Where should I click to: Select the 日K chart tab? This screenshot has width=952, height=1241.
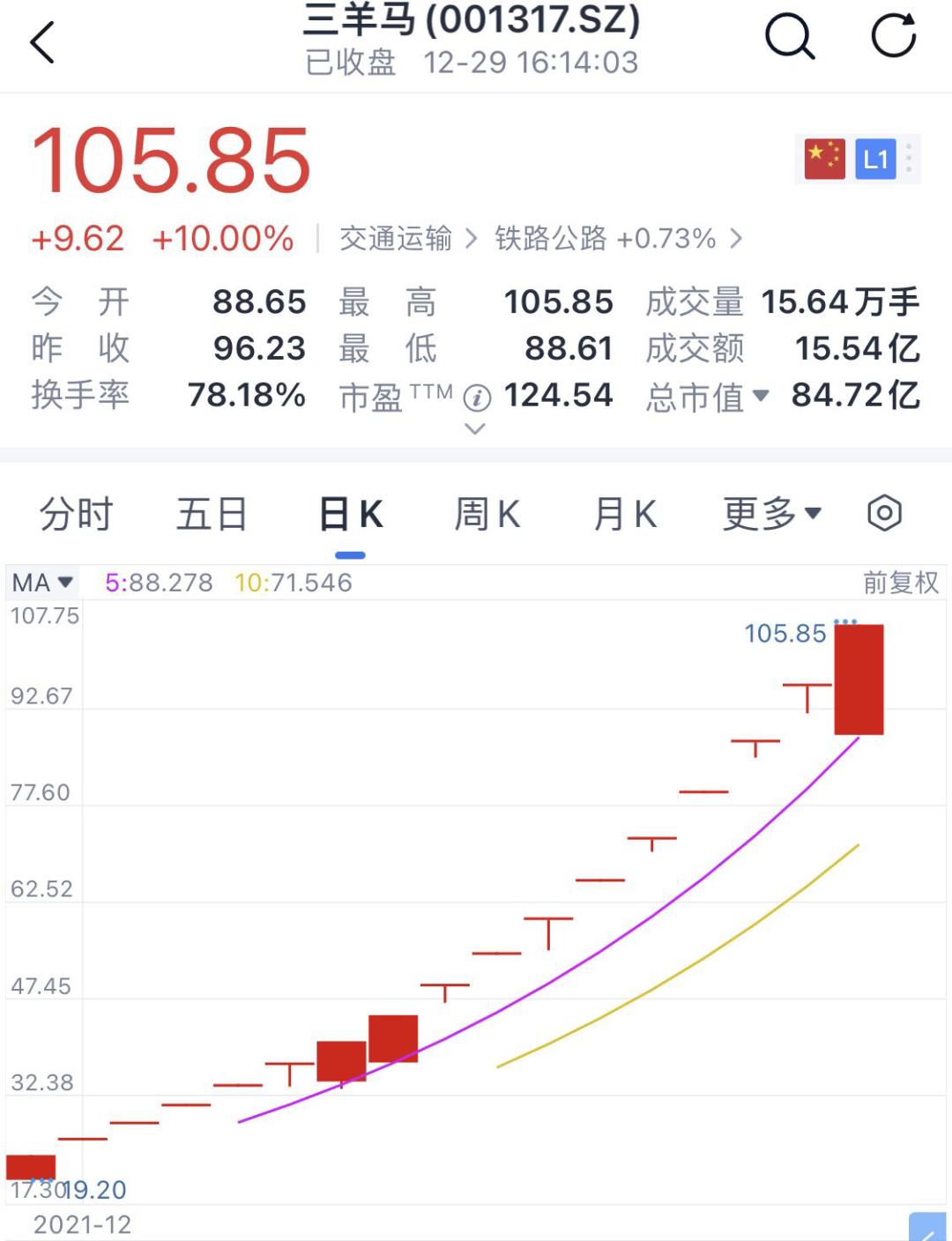tap(350, 514)
